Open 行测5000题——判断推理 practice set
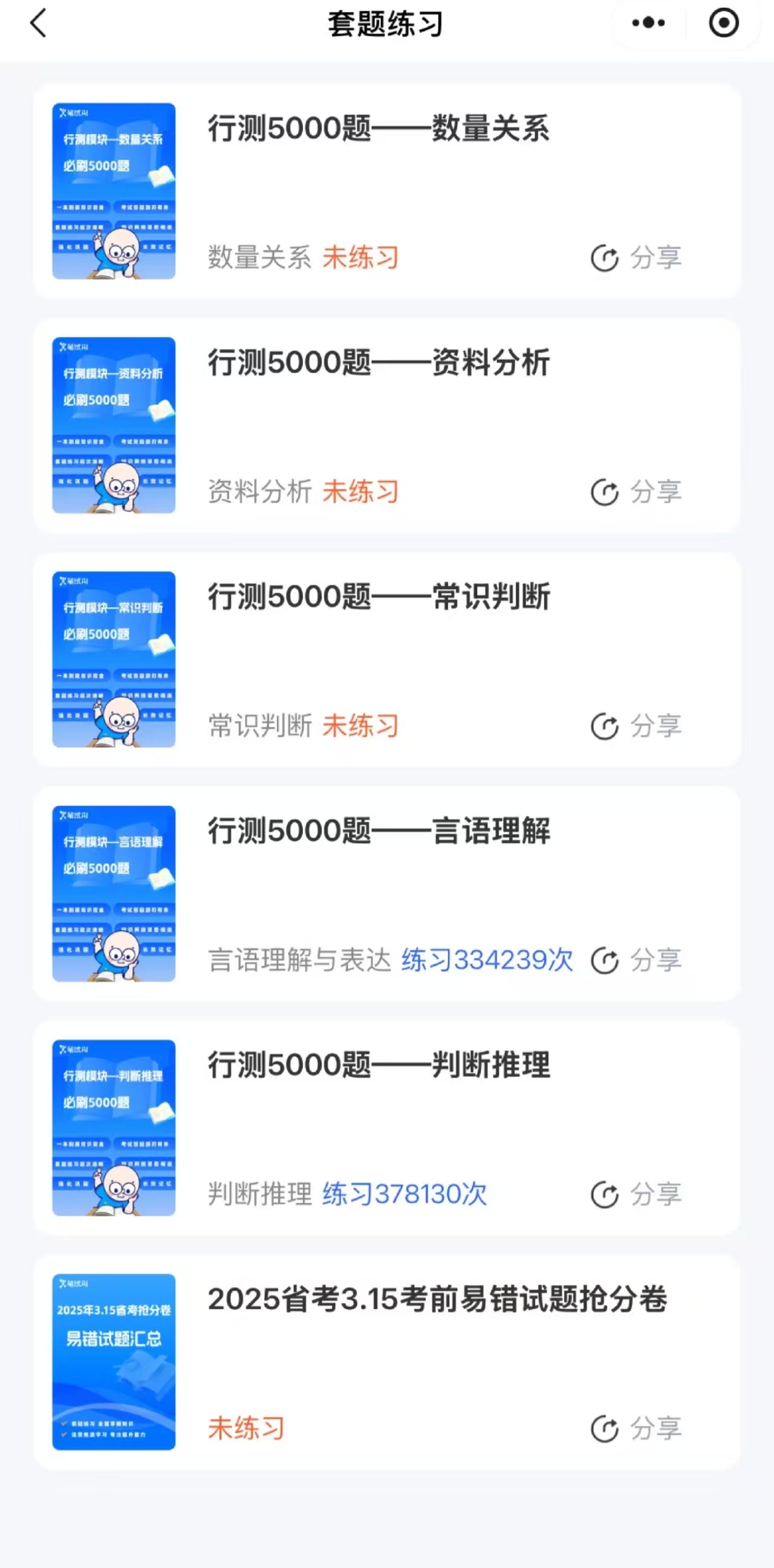 click(379, 1065)
